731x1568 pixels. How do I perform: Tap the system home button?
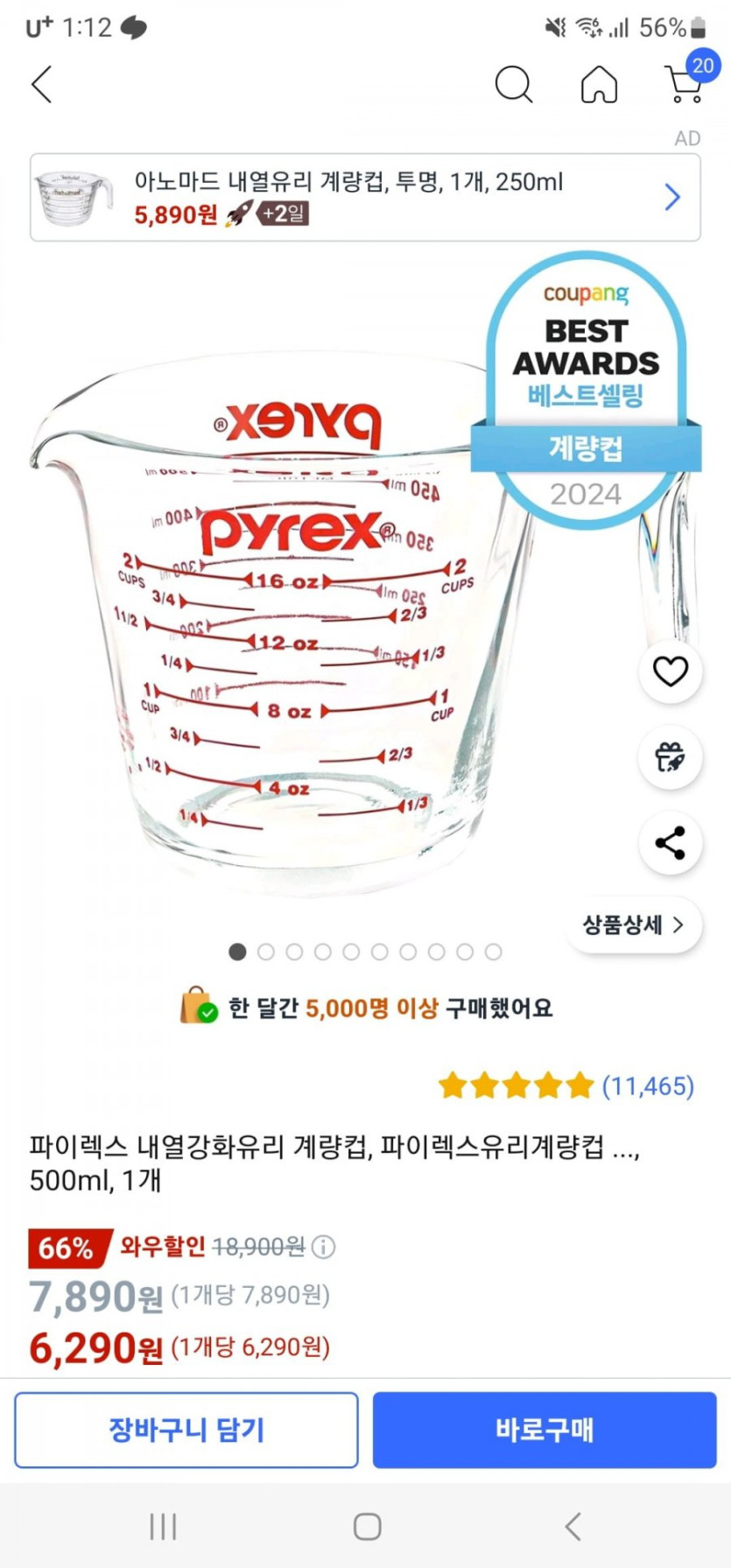click(x=367, y=1527)
